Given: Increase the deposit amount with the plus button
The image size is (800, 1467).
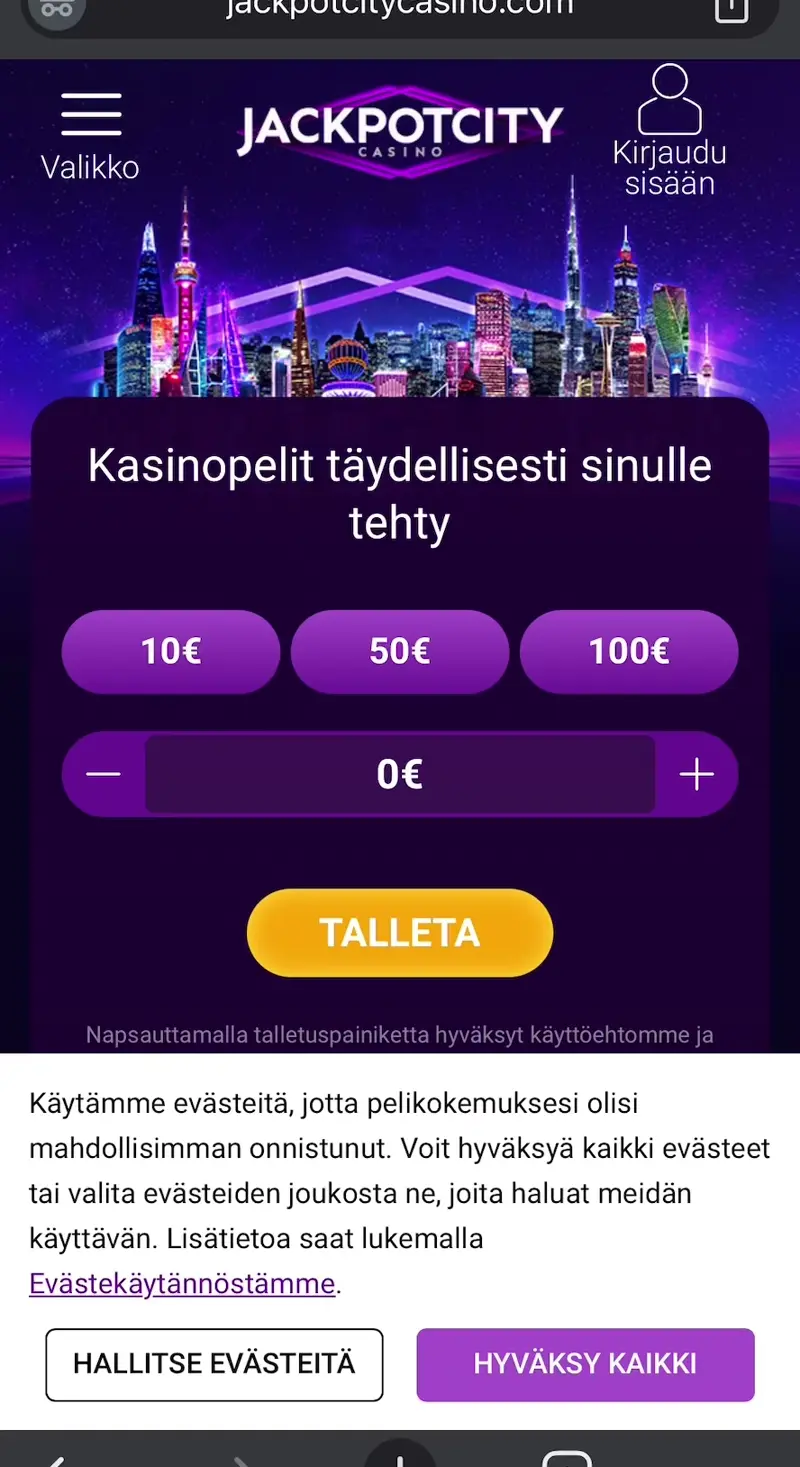Looking at the screenshot, I should (698, 773).
